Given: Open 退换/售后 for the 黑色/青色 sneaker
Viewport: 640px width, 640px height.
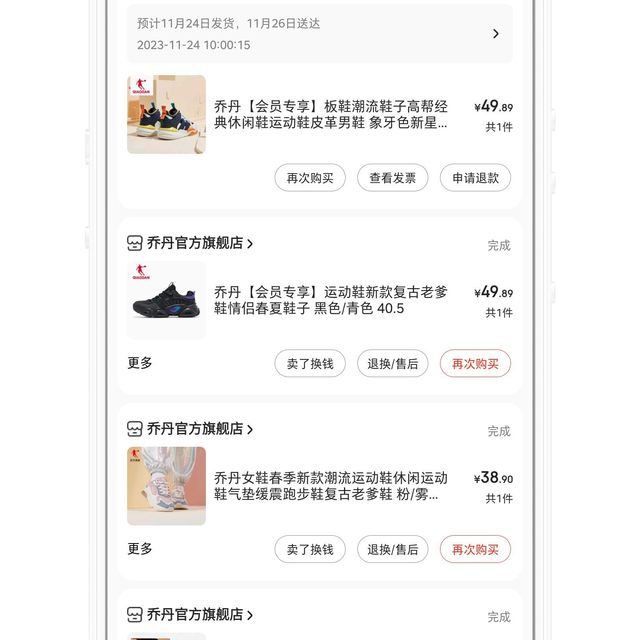Looking at the screenshot, I should [393, 364].
